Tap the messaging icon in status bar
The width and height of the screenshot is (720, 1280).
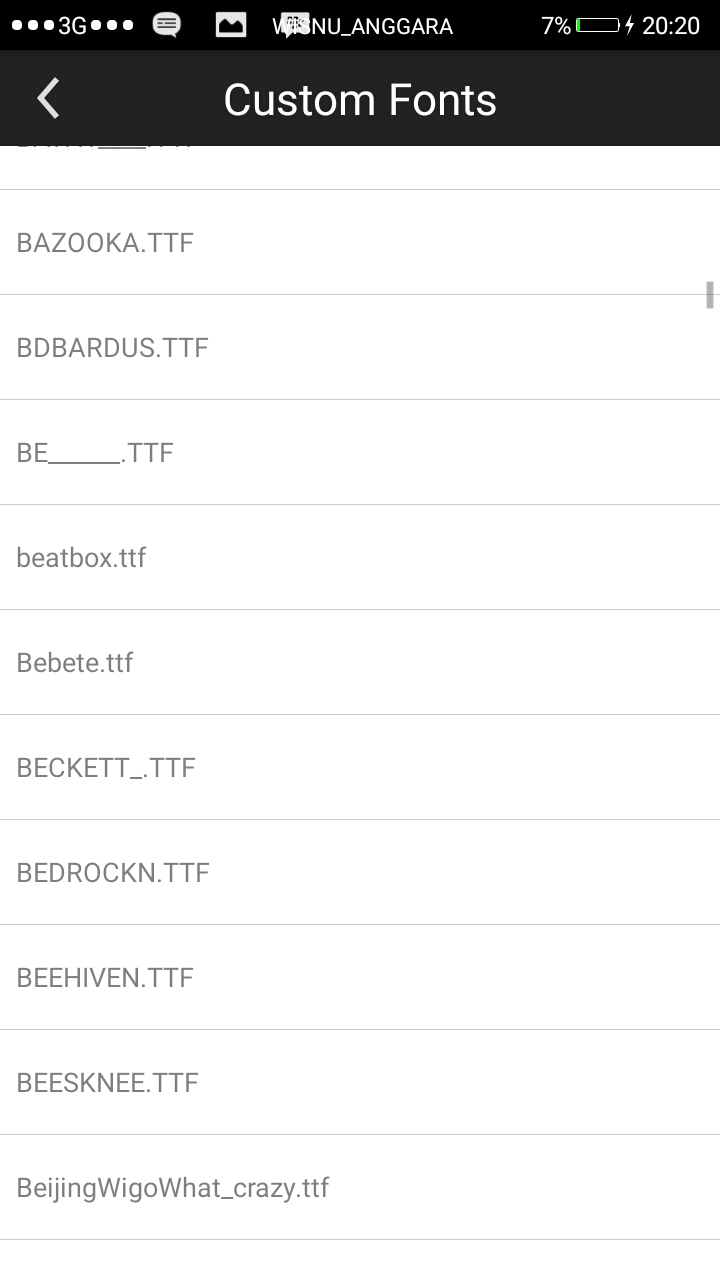[165, 25]
